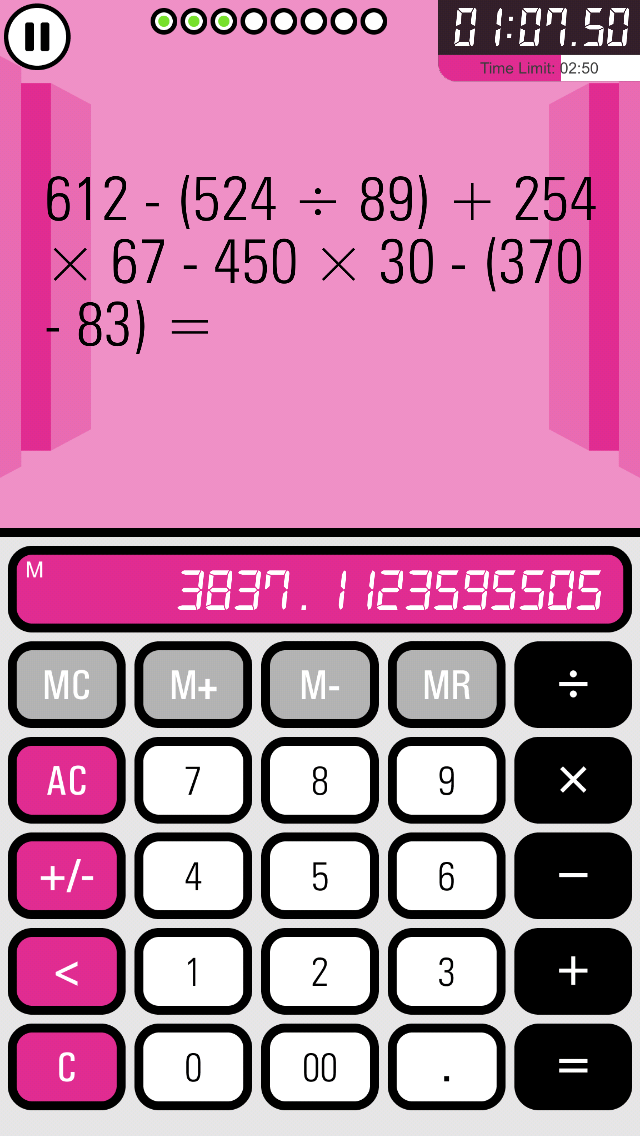
Task: Type the digit 5
Action: click(x=320, y=876)
